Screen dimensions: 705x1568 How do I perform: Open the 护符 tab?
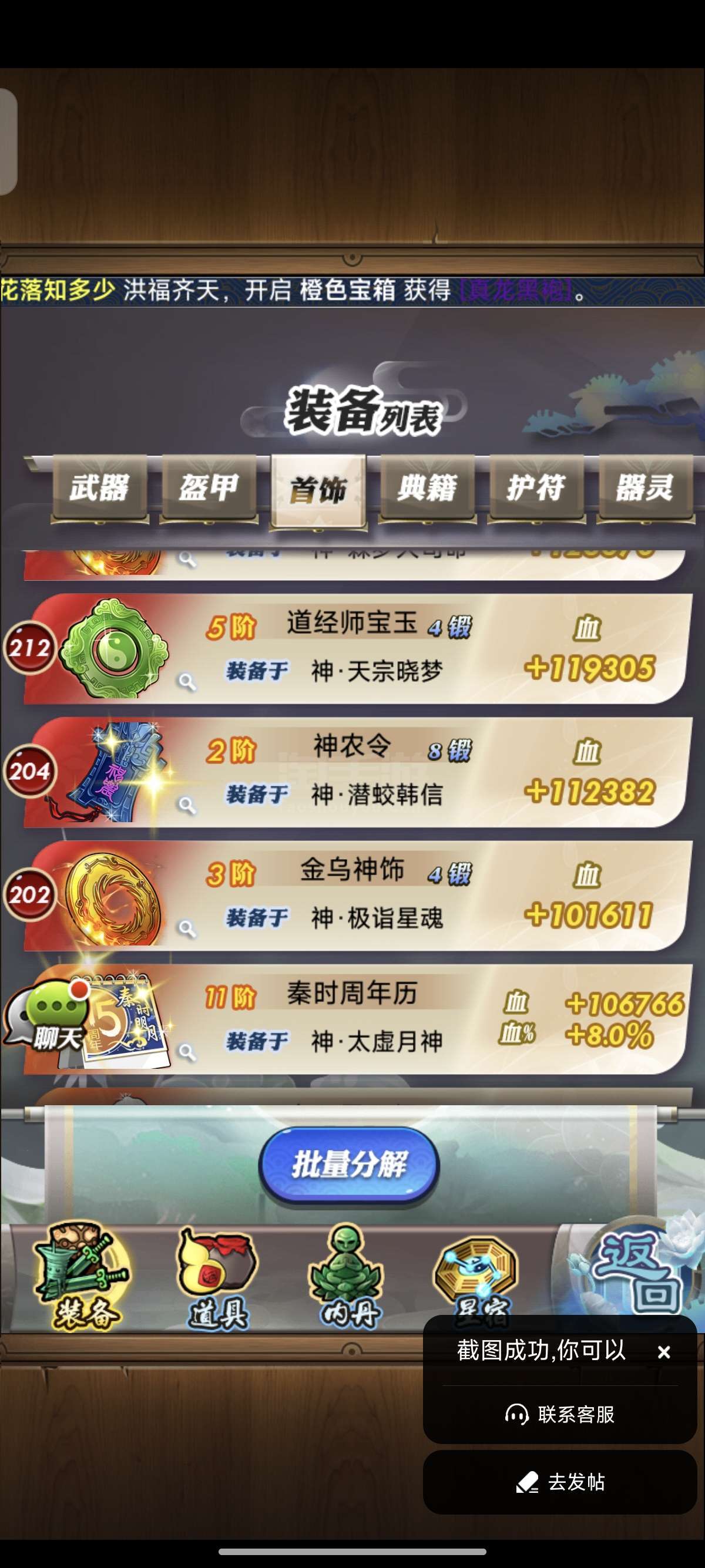536,488
